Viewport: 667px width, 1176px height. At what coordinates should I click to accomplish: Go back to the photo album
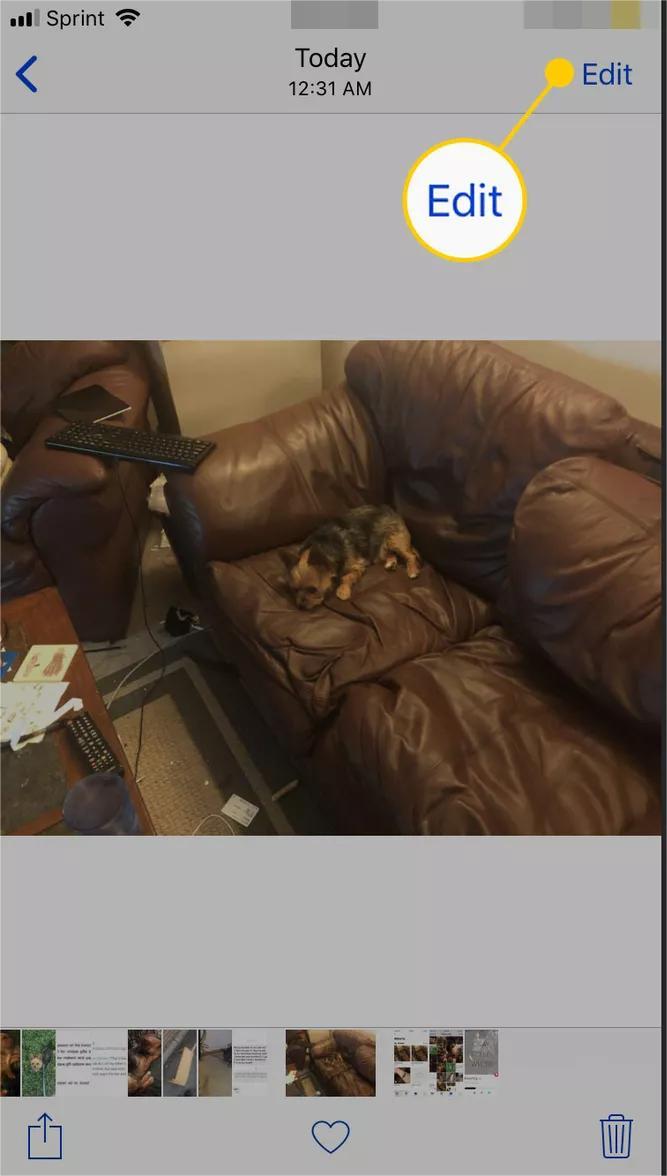[27, 75]
